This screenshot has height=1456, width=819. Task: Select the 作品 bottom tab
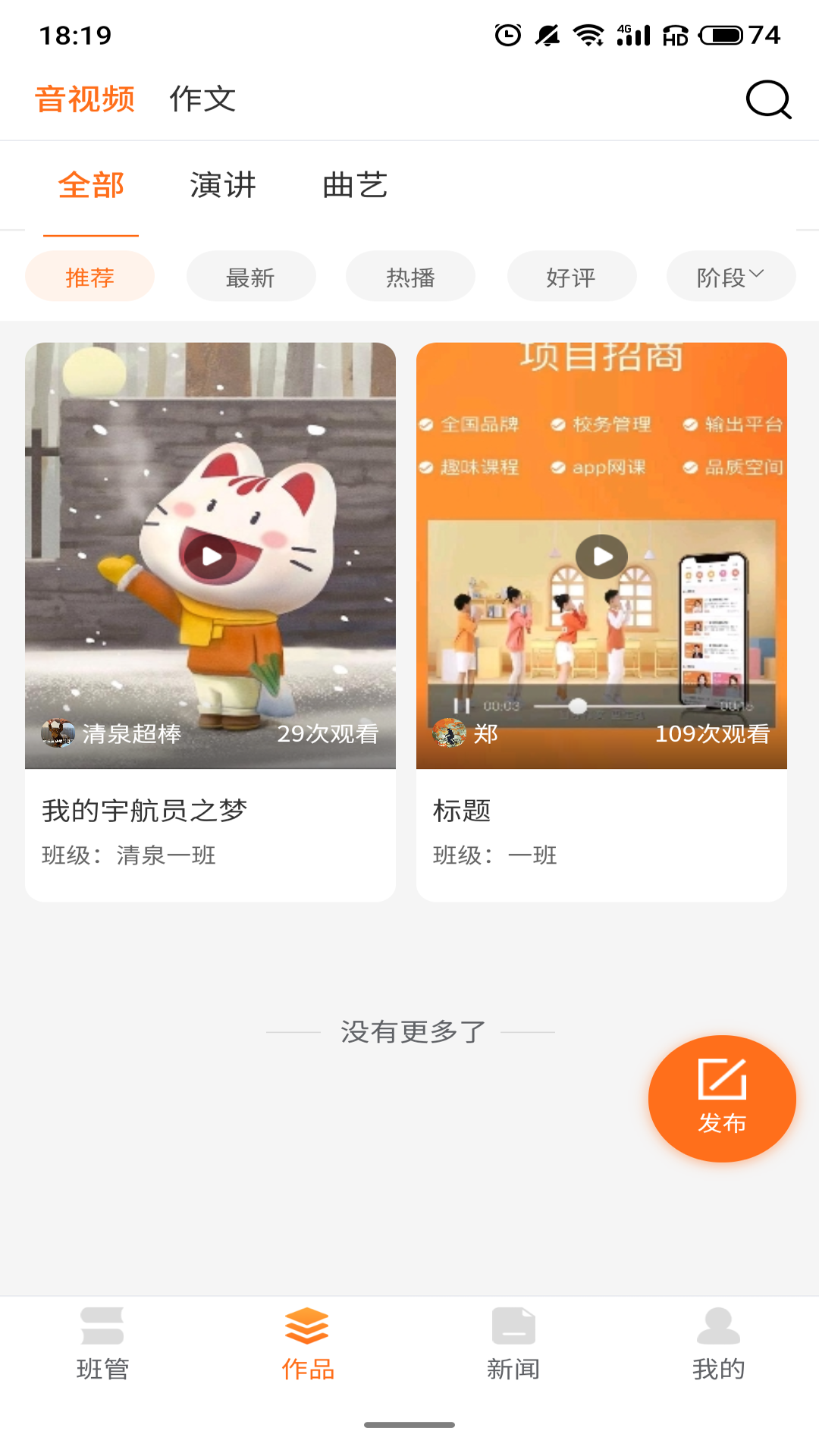(x=307, y=1344)
